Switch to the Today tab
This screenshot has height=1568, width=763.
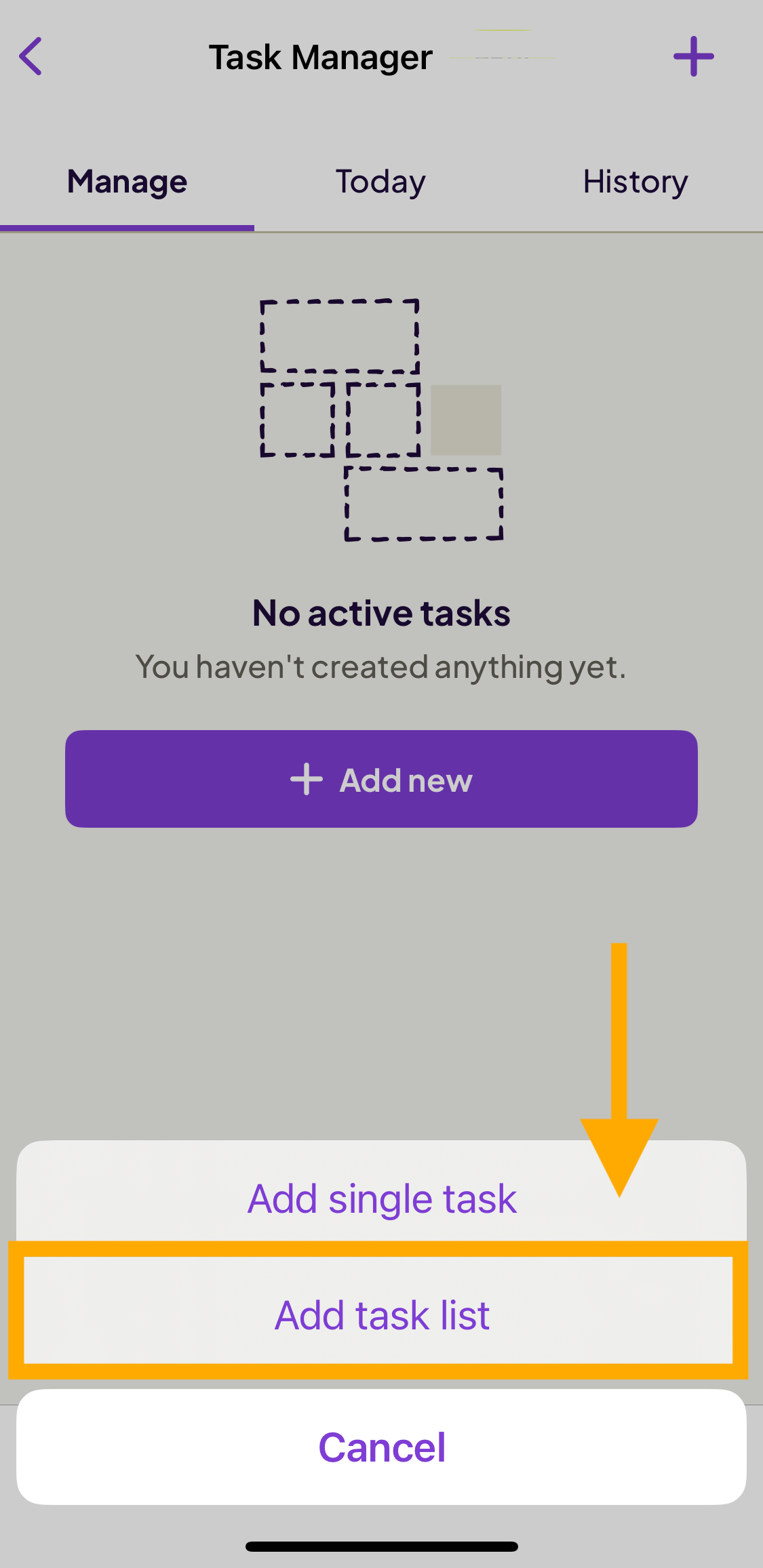[380, 182]
